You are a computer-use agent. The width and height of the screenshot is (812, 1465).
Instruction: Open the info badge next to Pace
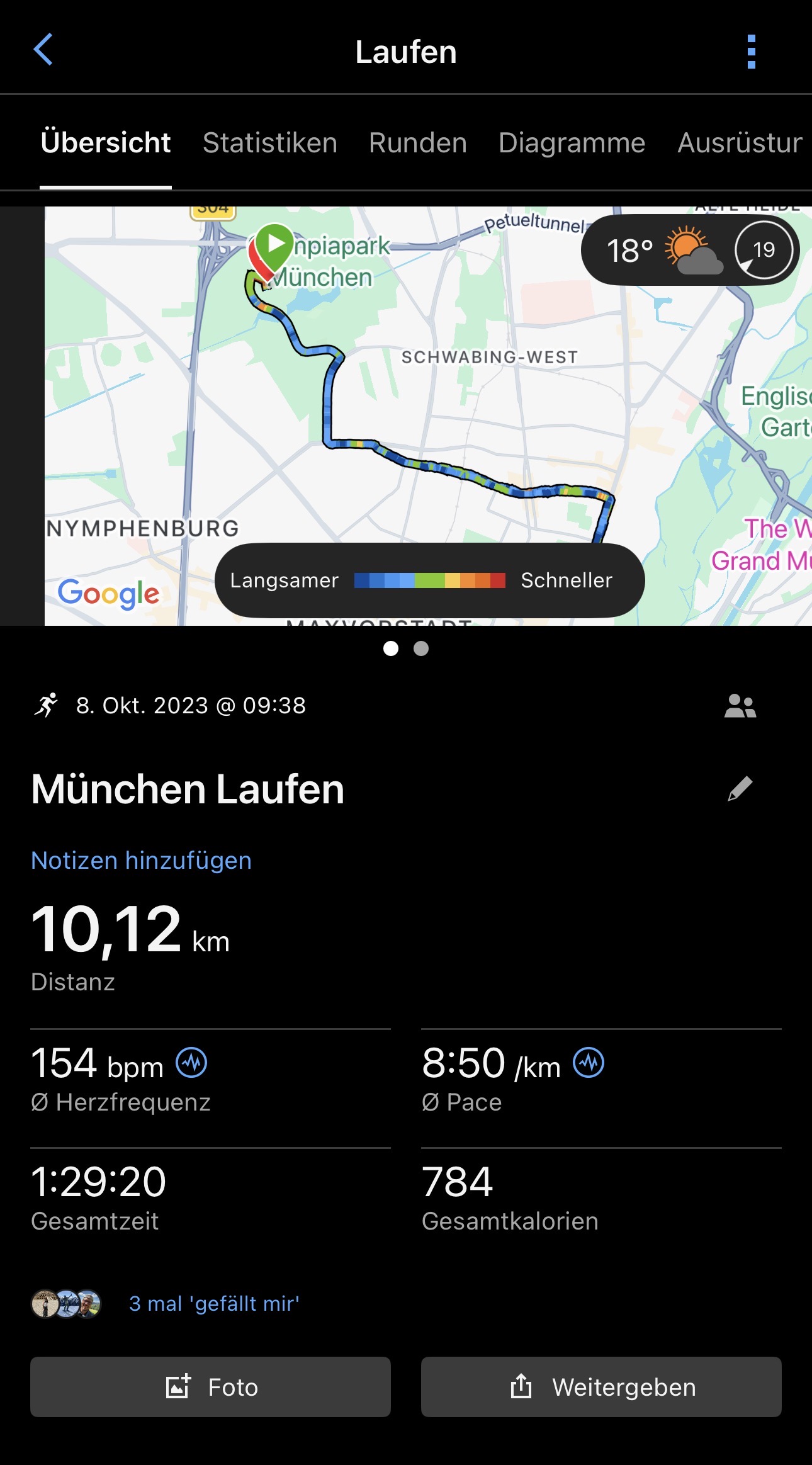(589, 1063)
